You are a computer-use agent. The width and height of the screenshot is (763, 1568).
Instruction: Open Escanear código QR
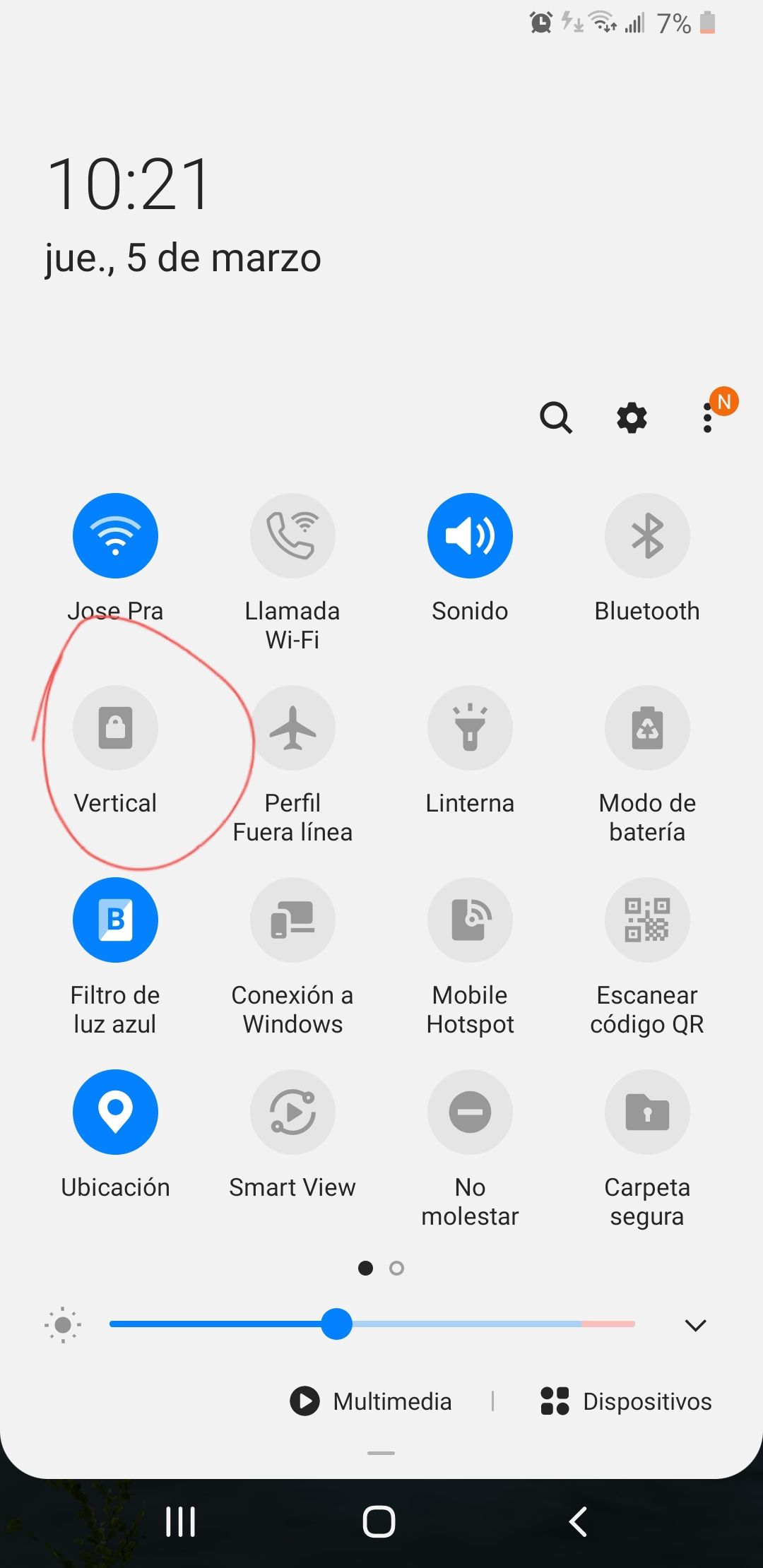click(647, 920)
